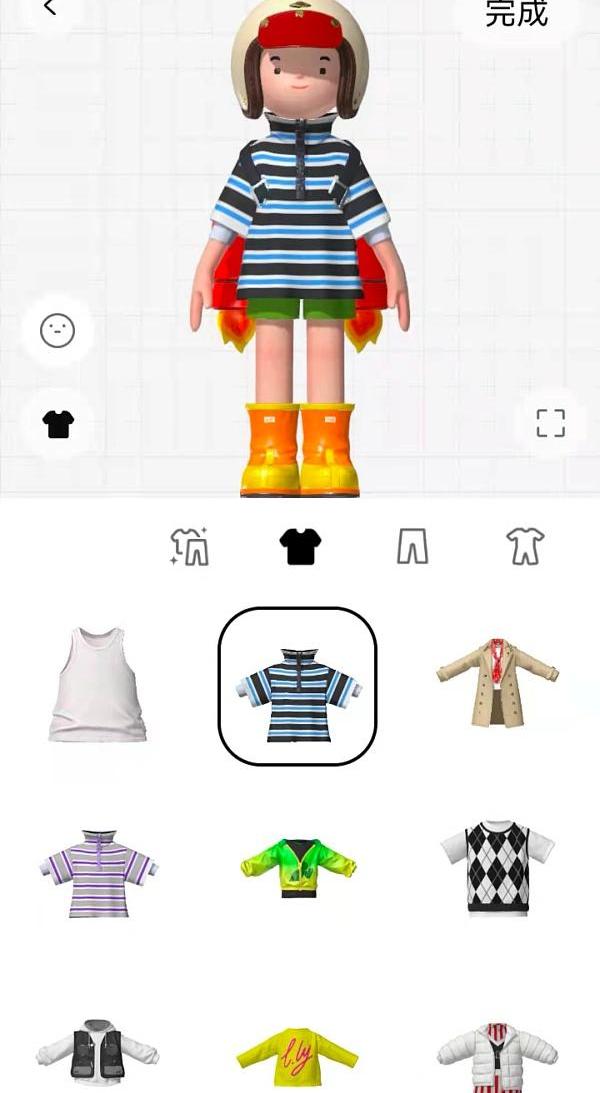Image resolution: width=600 pixels, height=1093 pixels.
Task: Tap the round black t-shirt clothing button
Action: pyautogui.click(x=58, y=424)
